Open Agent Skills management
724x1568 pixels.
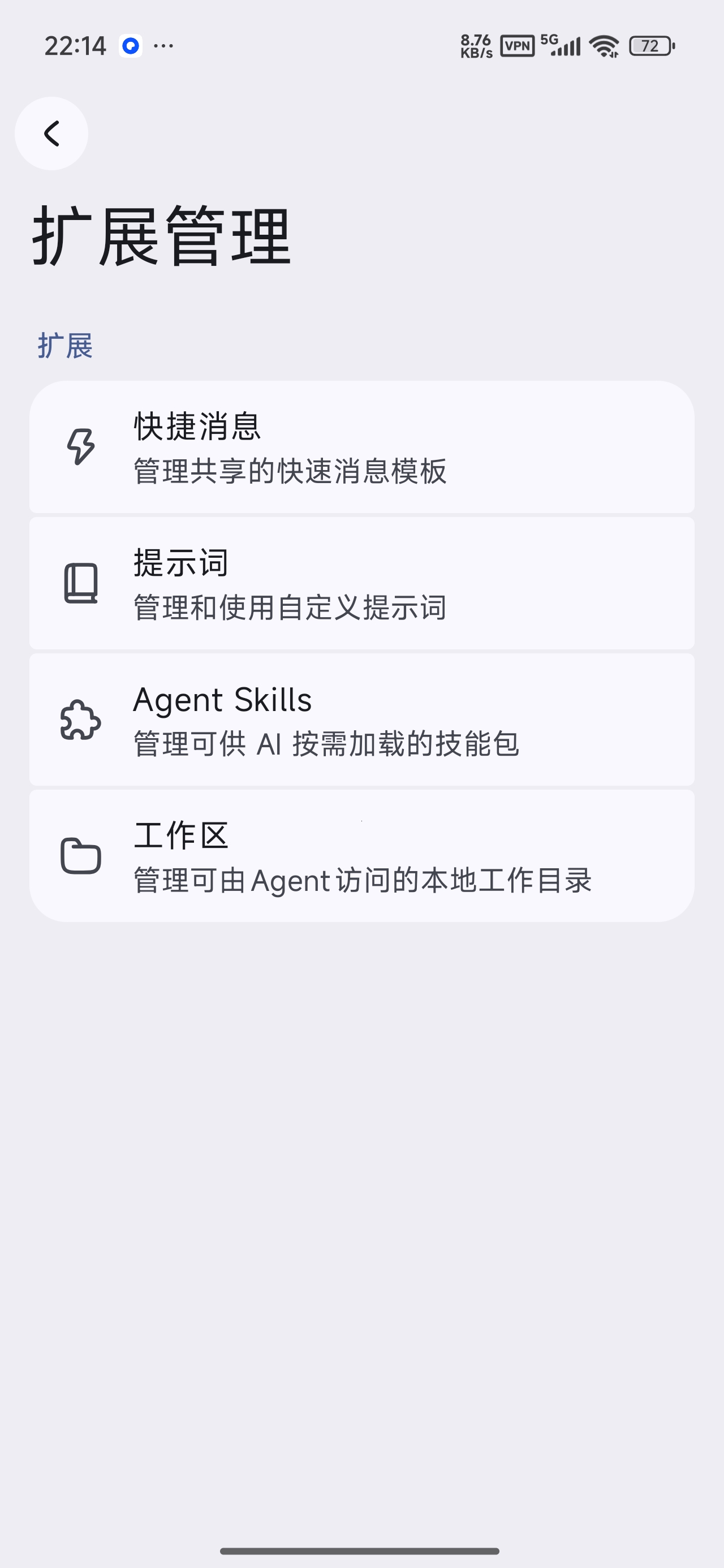pyautogui.click(x=361, y=720)
